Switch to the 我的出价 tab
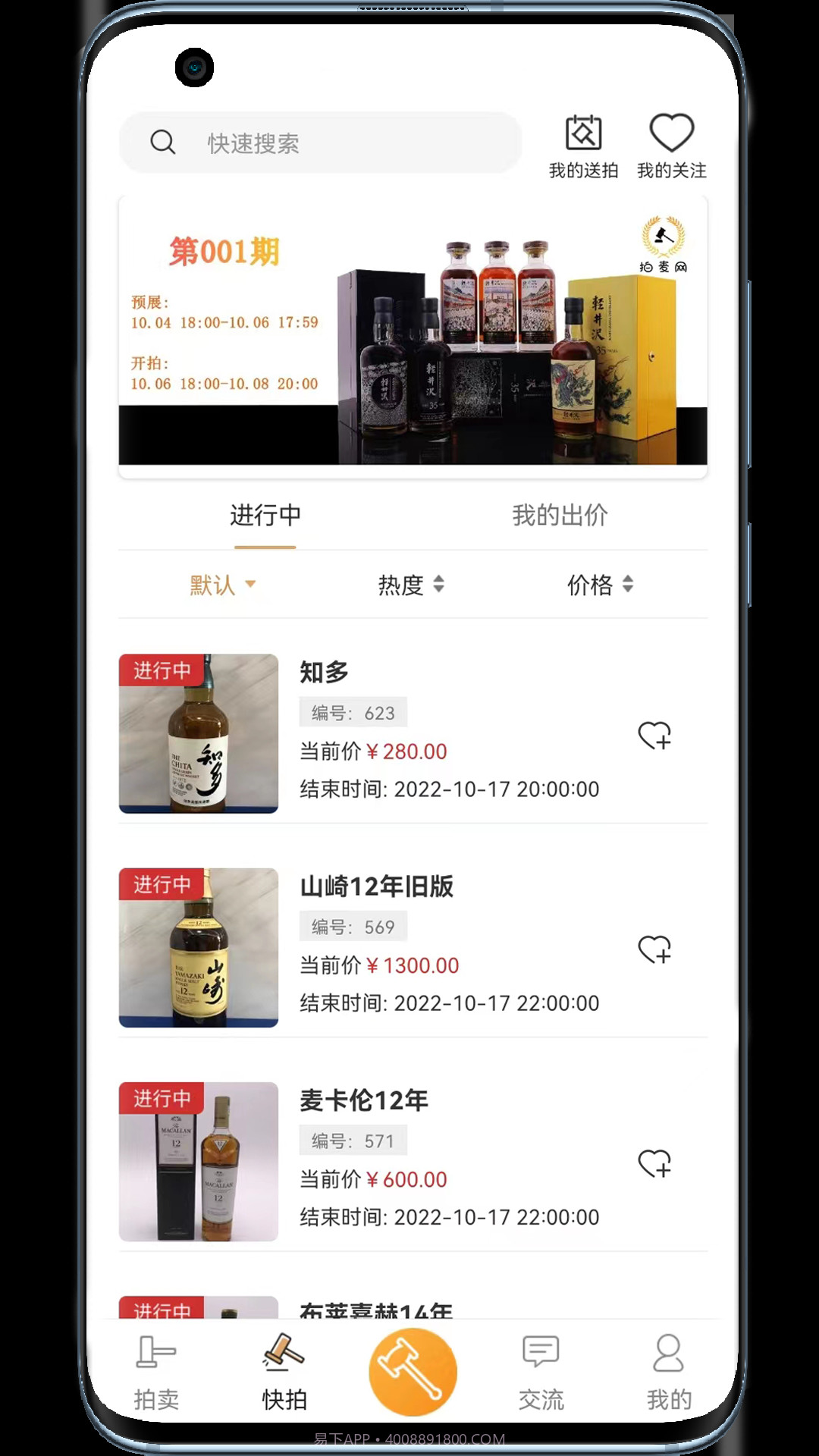Viewport: 819px width, 1456px height. [559, 516]
